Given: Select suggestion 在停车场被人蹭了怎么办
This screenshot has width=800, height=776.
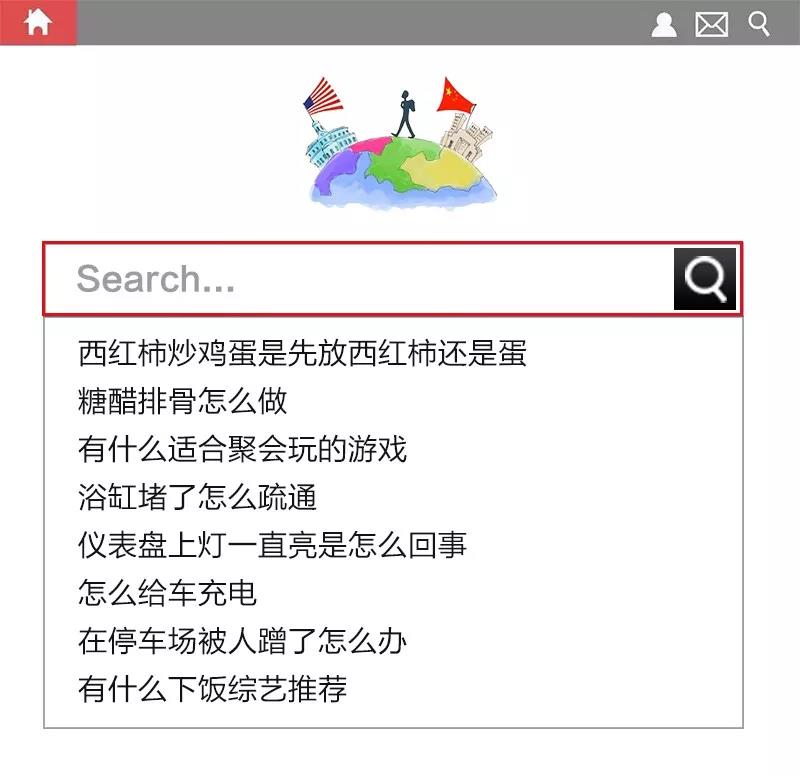Looking at the screenshot, I should click(243, 641).
